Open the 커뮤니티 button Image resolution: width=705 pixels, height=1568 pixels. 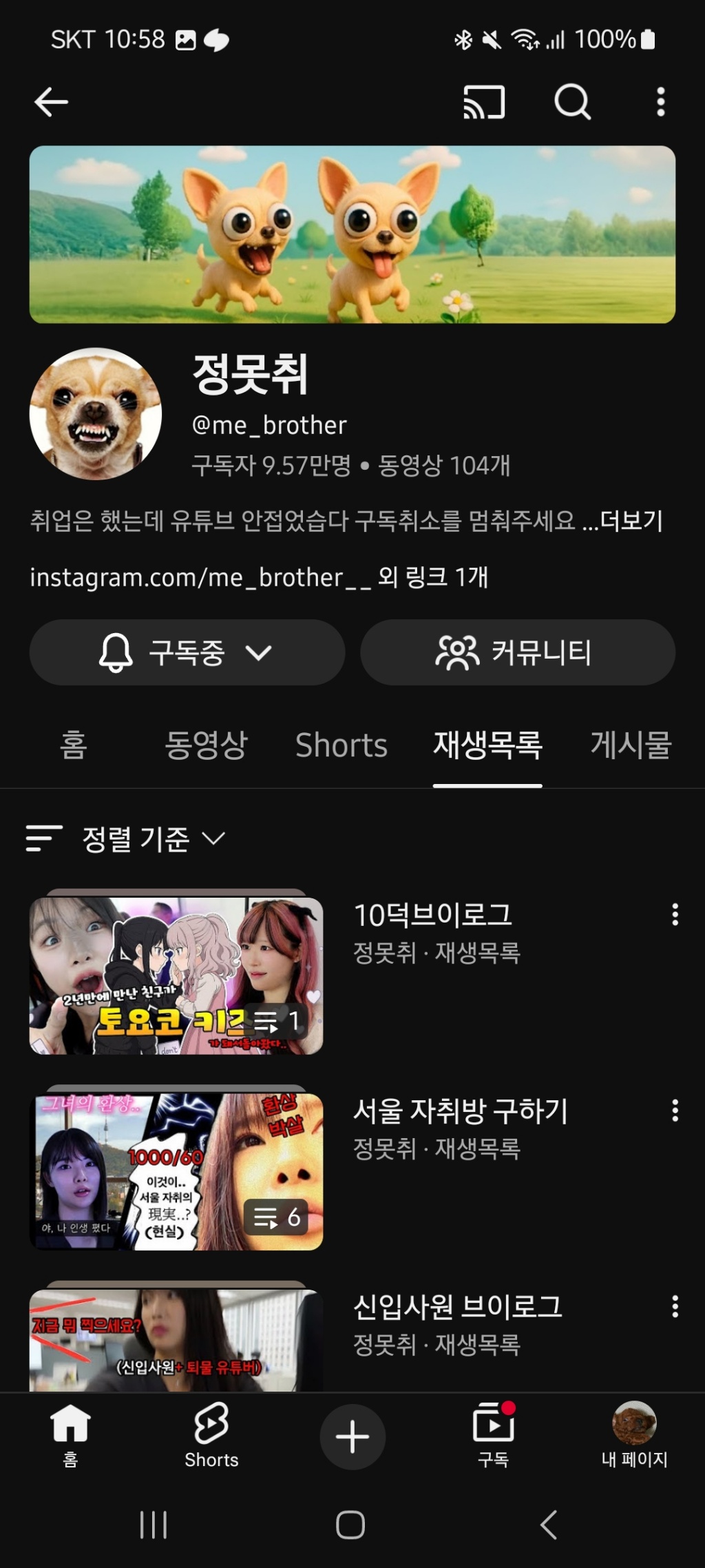(518, 652)
